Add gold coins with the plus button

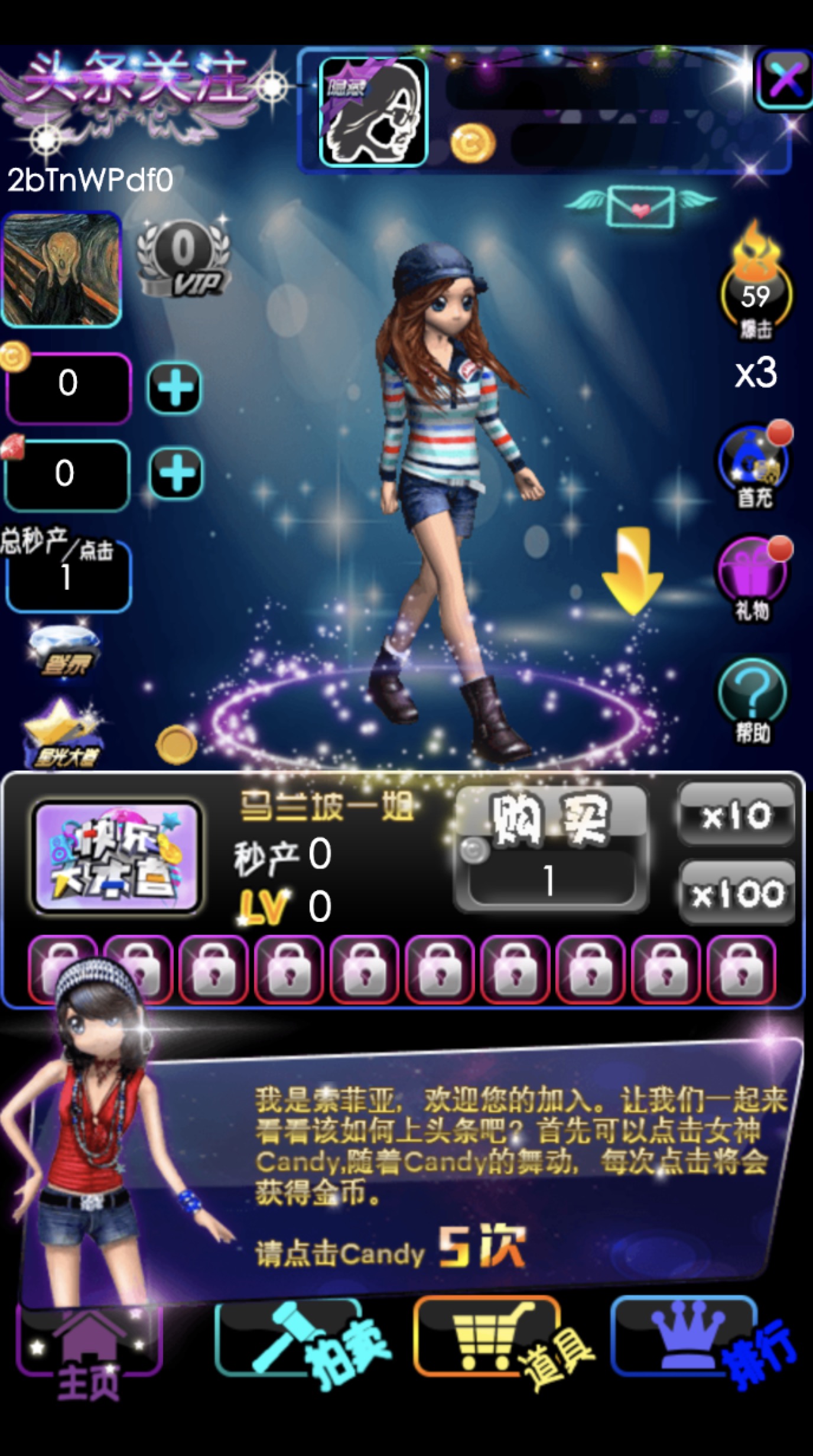(x=174, y=388)
